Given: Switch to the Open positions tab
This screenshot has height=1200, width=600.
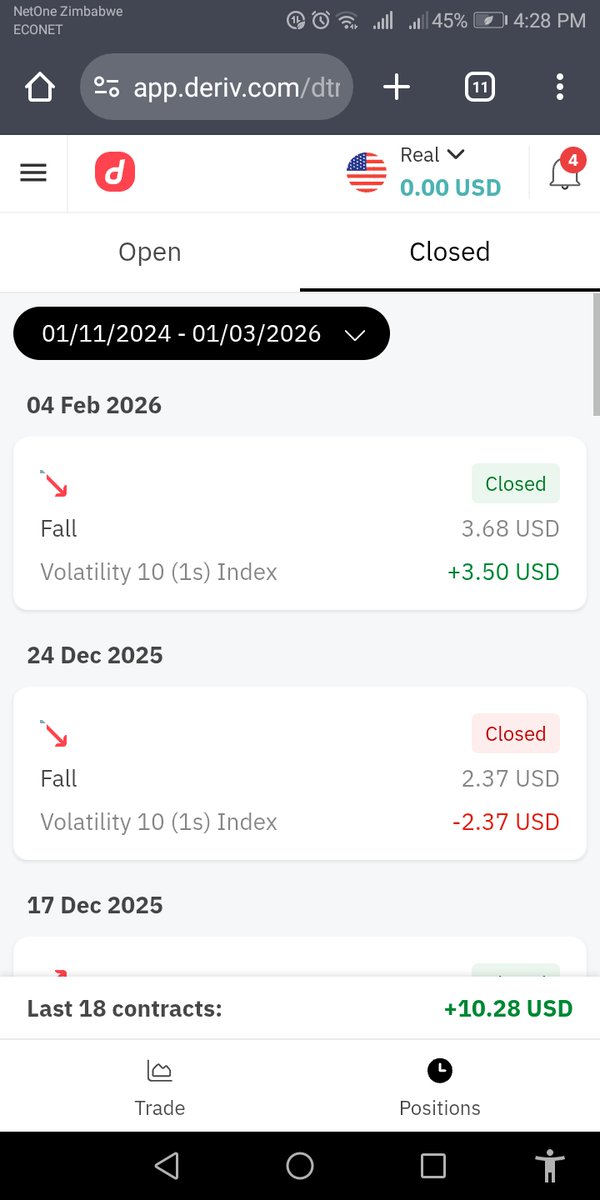Looking at the screenshot, I should 150,252.
